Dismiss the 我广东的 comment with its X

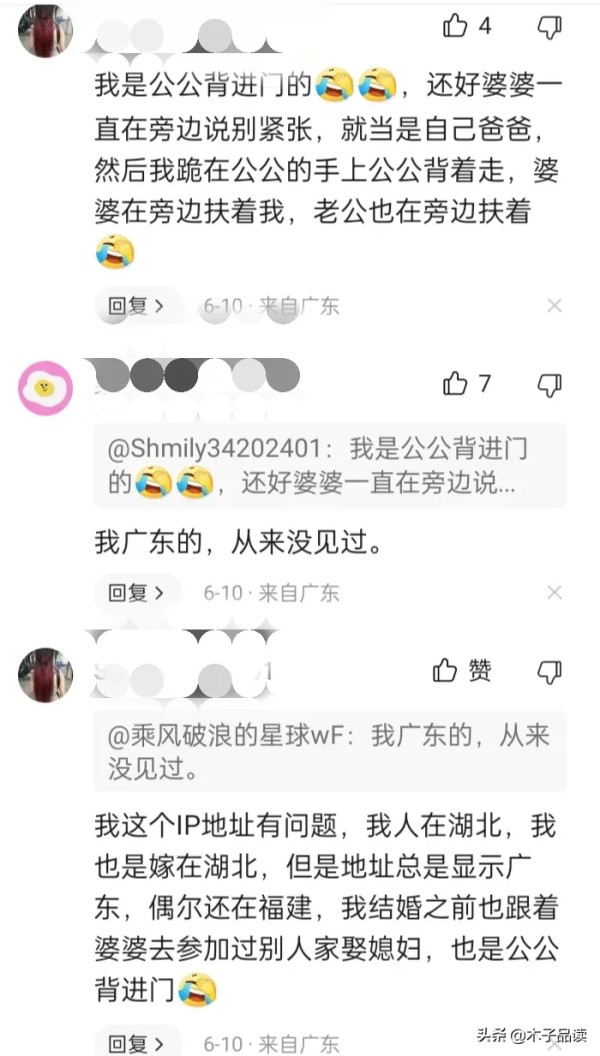pos(555,593)
